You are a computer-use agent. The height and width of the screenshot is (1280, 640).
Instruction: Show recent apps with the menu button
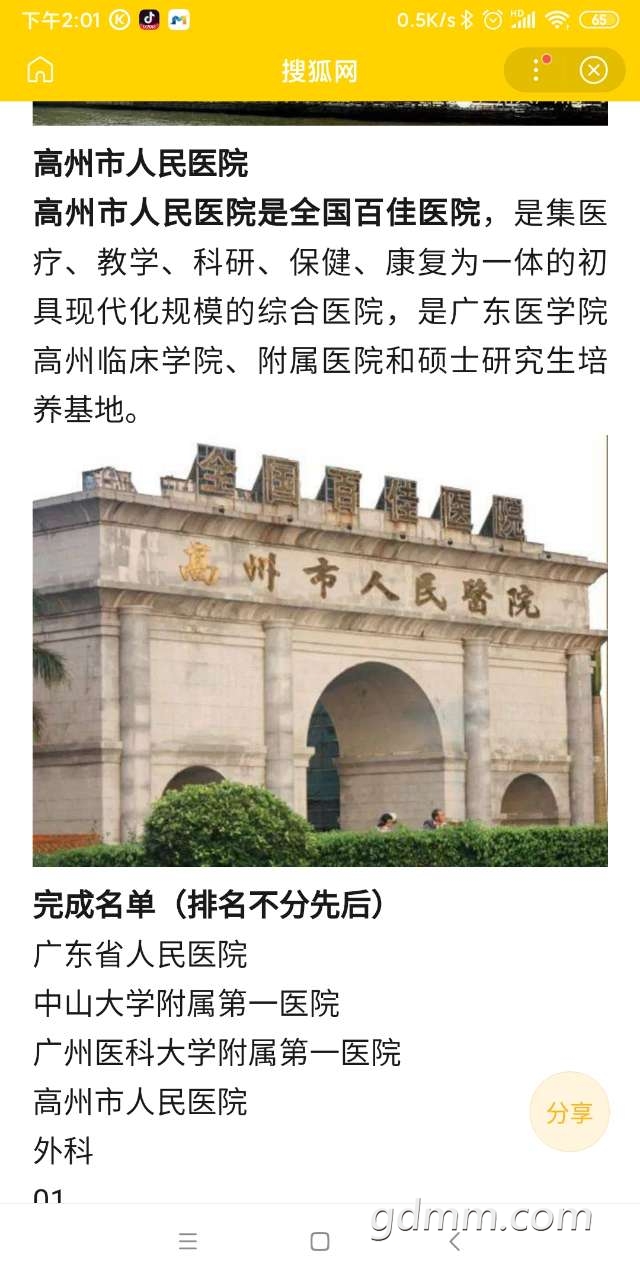[x=188, y=1242]
